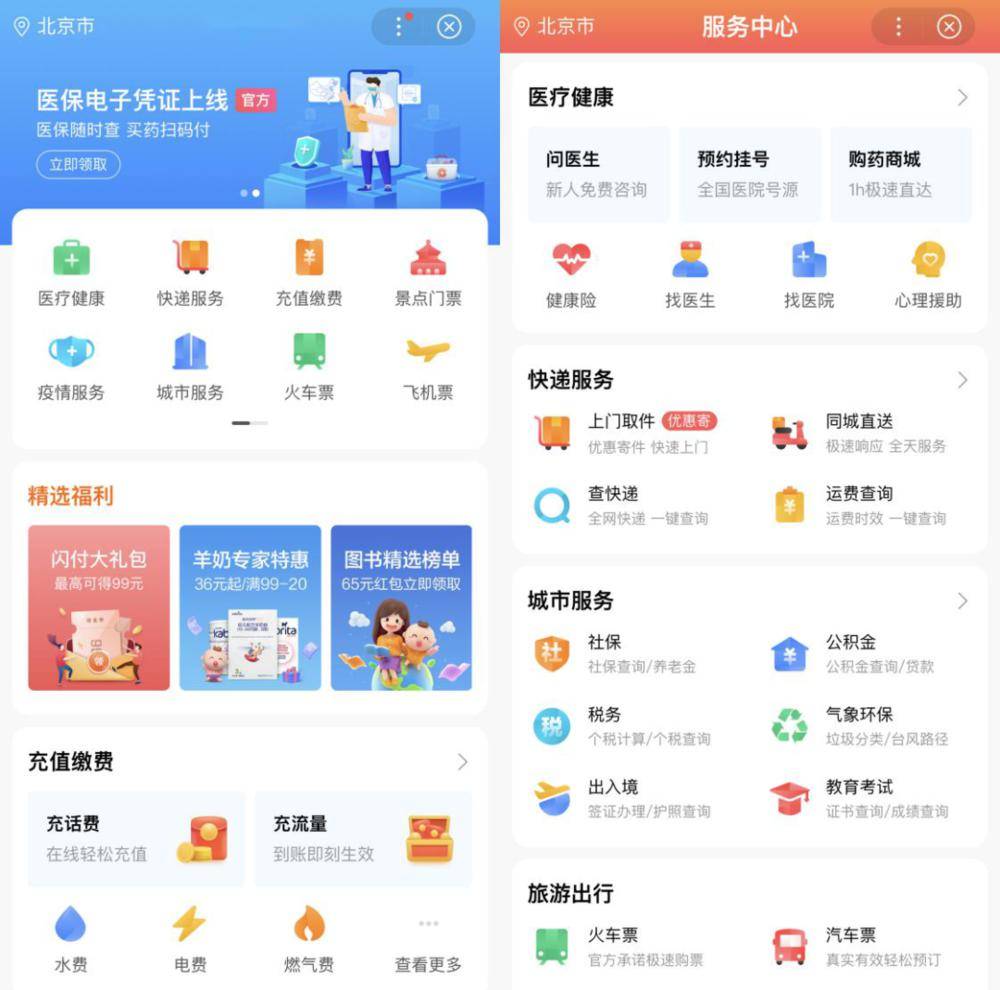Tap the 心理援助 icon
This screenshot has height=990, width=1000.
pyautogui.click(x=928, y=273)
